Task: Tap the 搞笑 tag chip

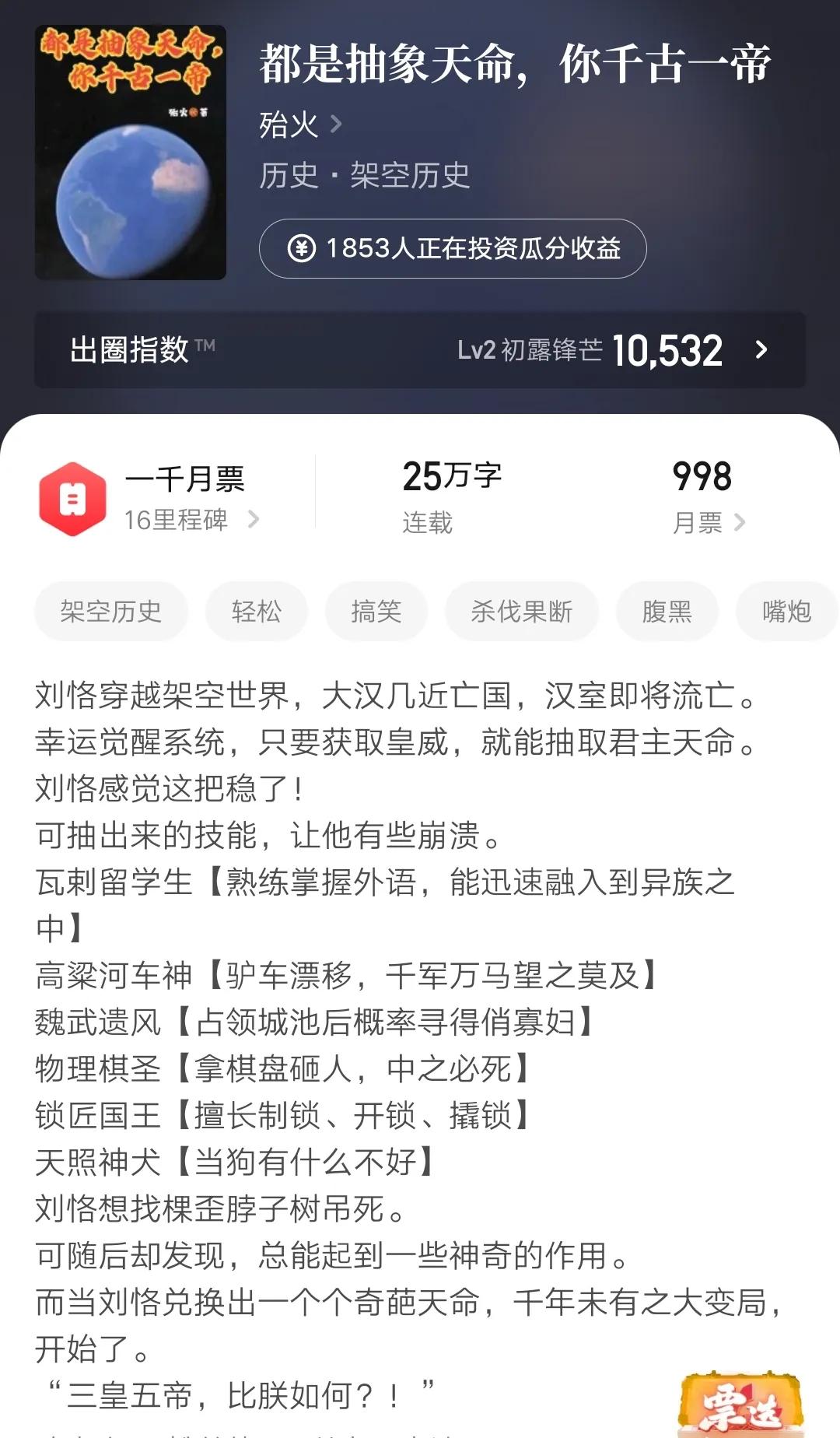Action: pos(376,612)
